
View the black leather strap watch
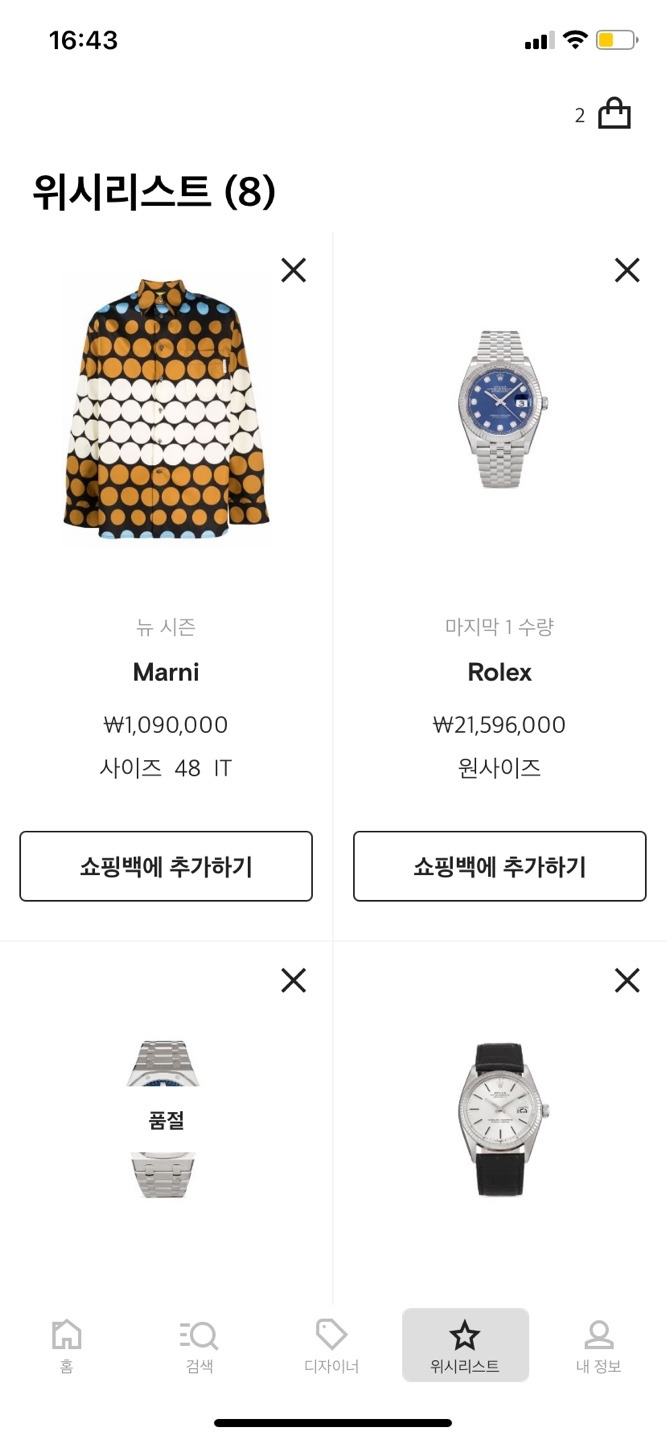[500, 1120]
